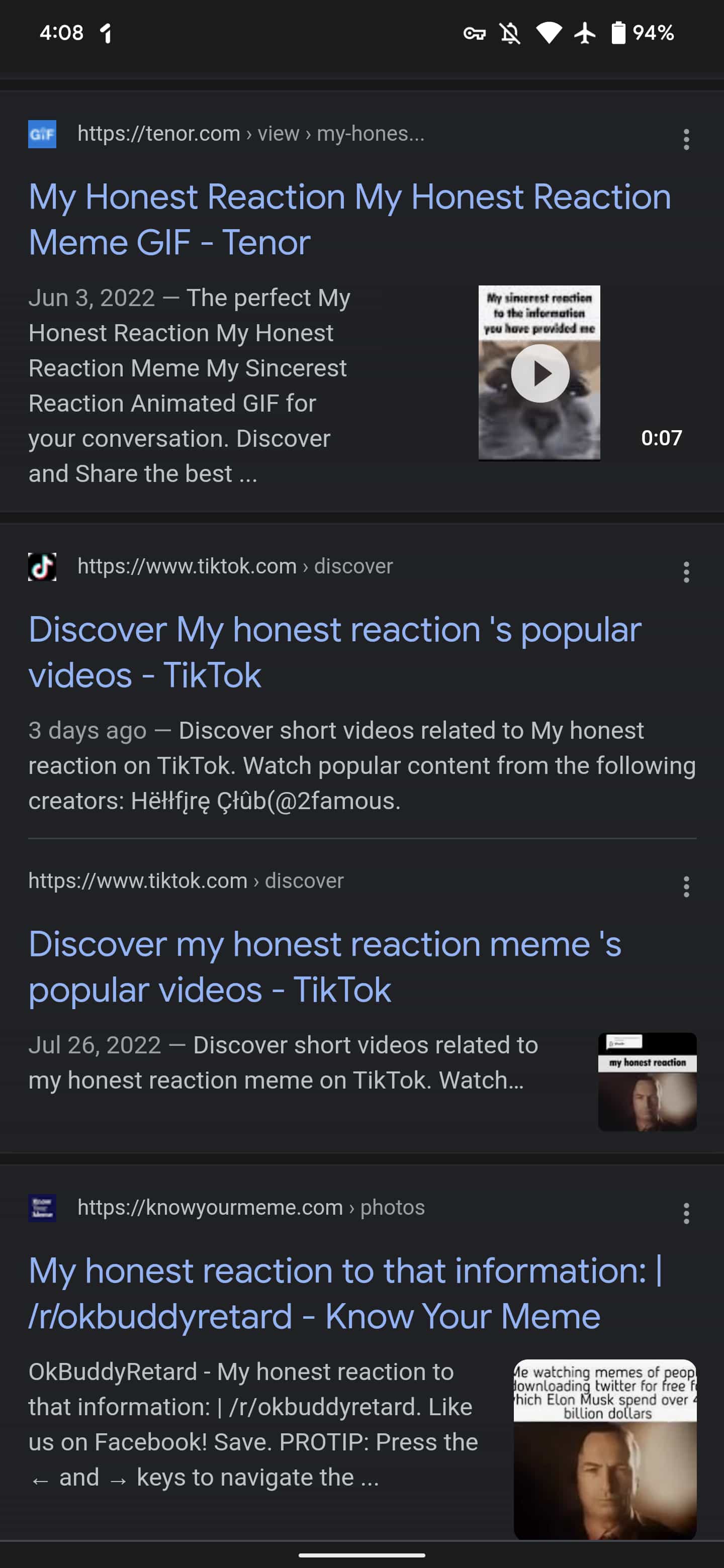View the TikTok "my honest reaction" thumbnail image
Image resolution: width=724 pixels, height=1568 pixels.
[x=647, y=1082]
